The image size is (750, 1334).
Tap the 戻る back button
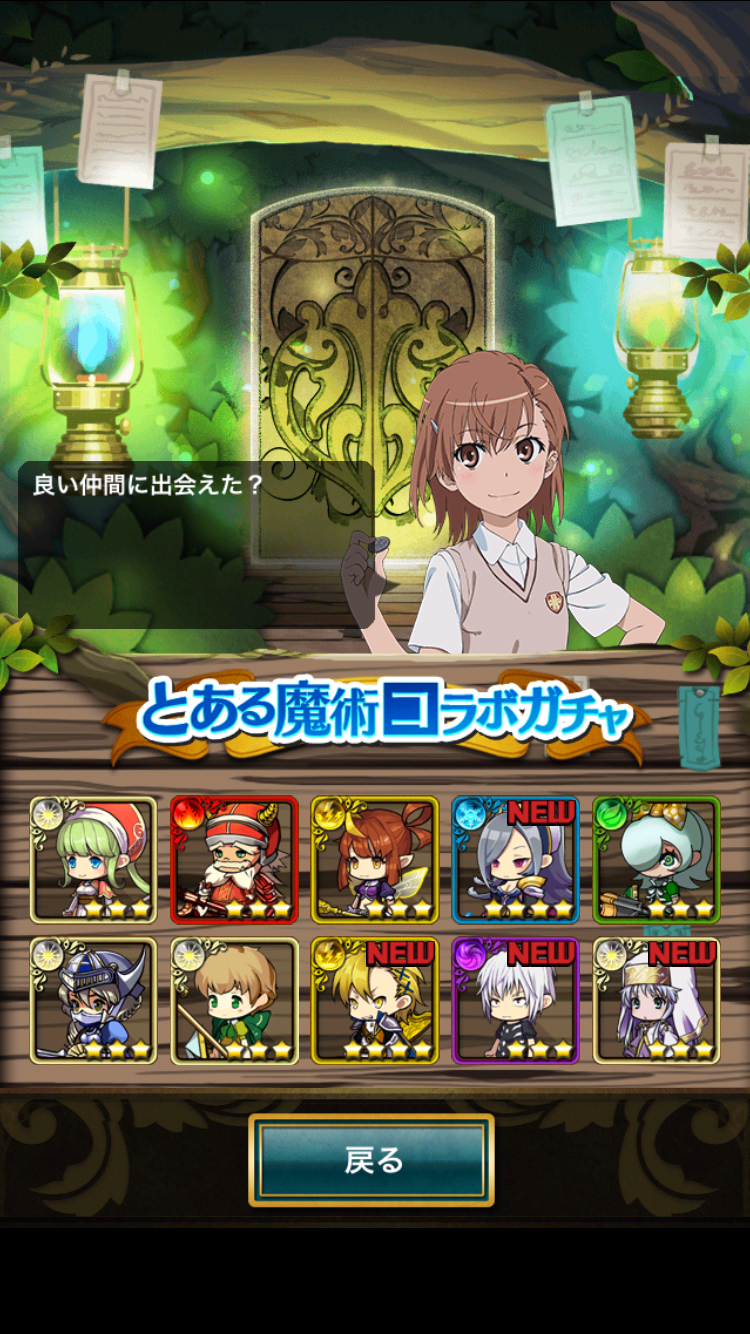(372, 1160)
